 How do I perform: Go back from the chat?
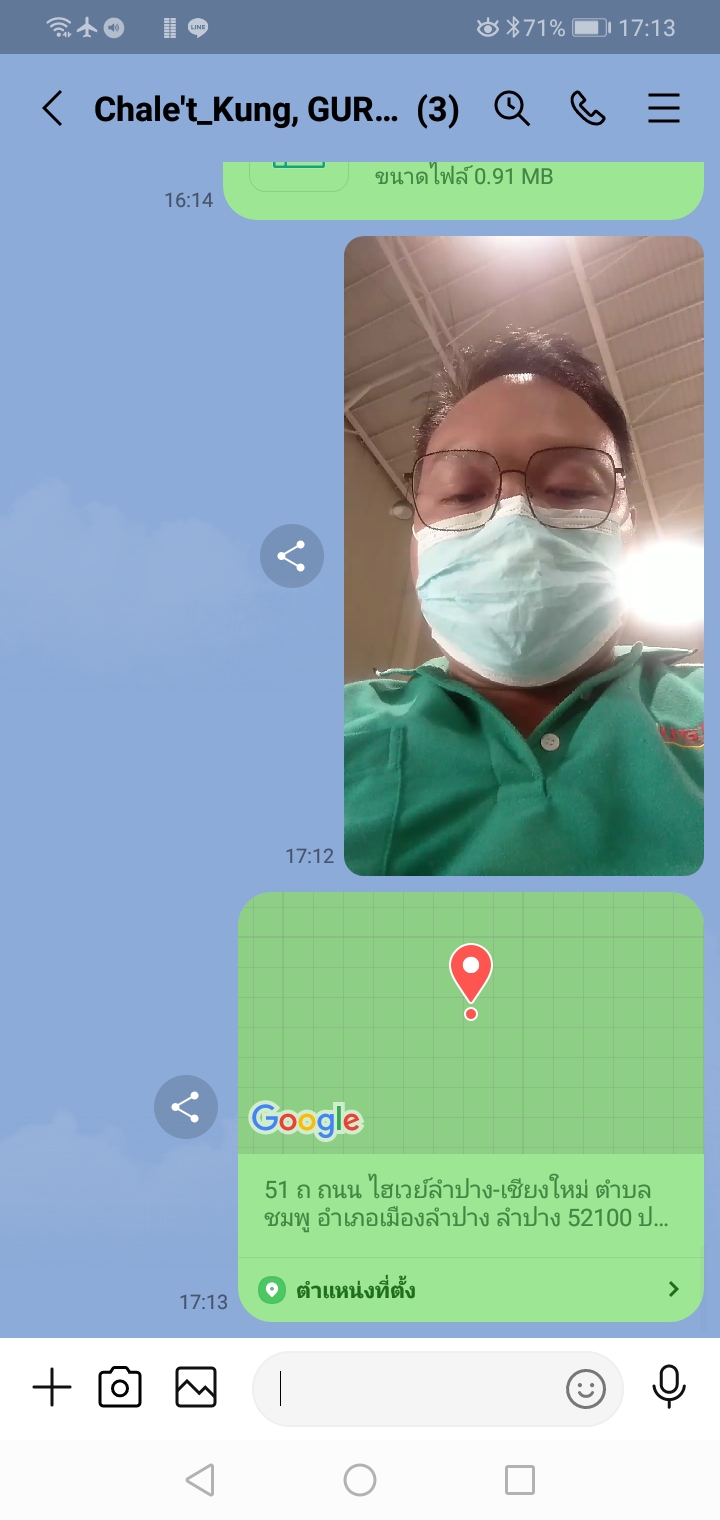click(x=52, y=108)
